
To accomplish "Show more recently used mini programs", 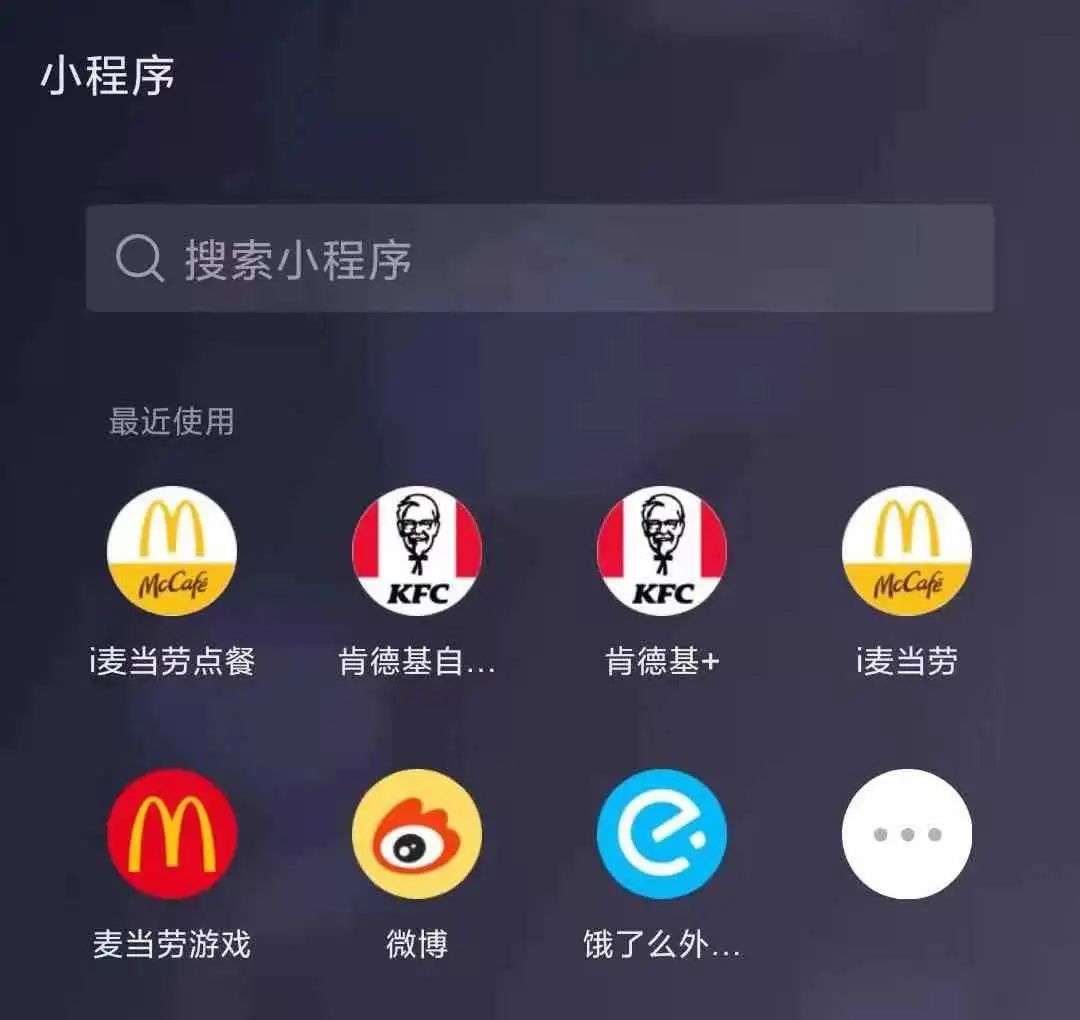I will coord(906,834).
